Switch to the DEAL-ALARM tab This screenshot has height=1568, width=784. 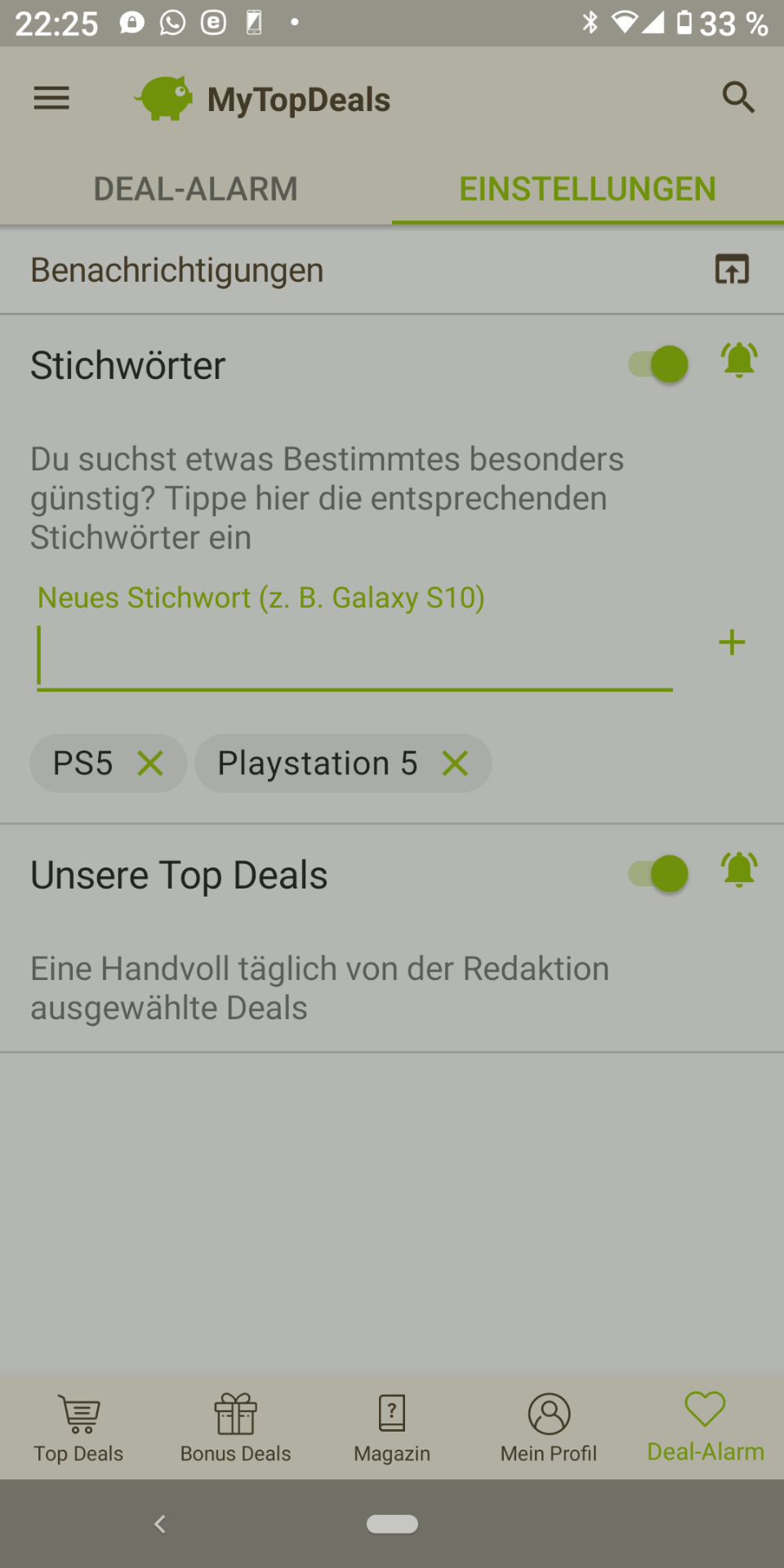(x=196, y=189)
